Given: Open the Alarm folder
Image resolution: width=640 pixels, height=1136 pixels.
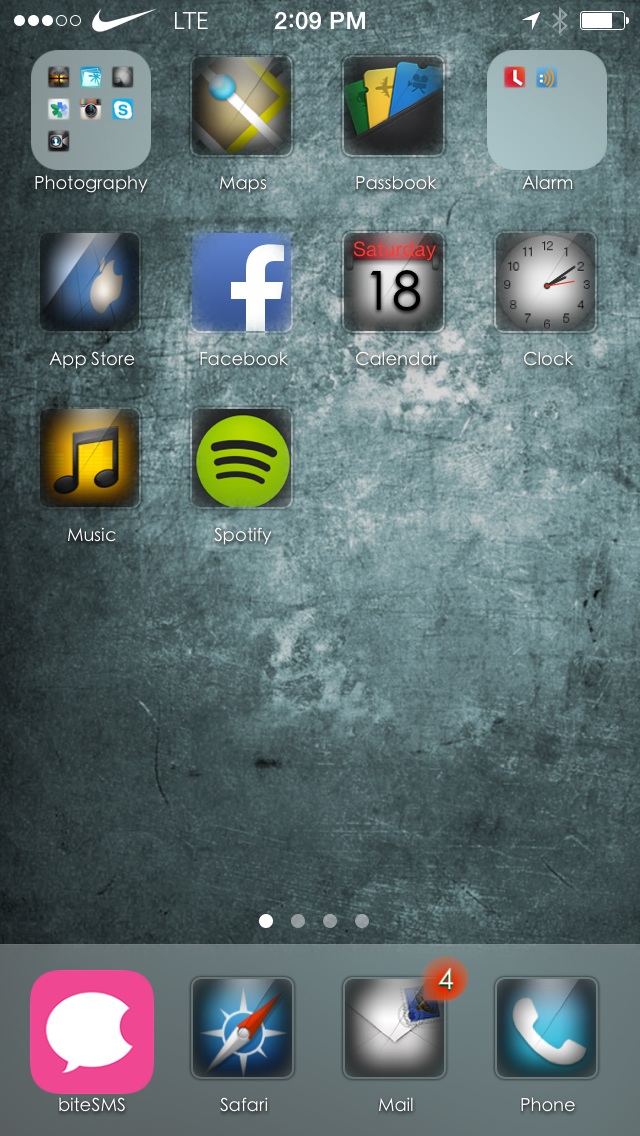Looking at the screenshot, I should [x=547, y=110].
